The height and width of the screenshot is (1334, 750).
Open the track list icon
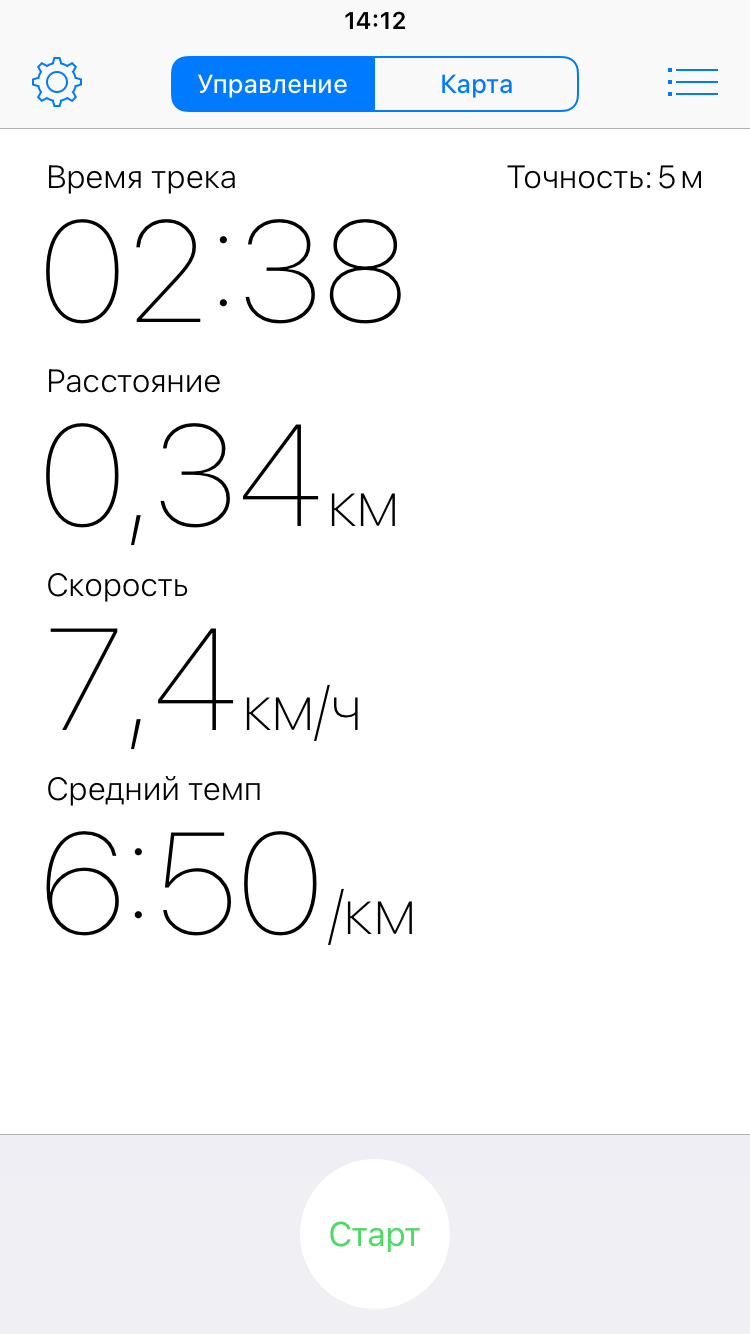point(692,83)
